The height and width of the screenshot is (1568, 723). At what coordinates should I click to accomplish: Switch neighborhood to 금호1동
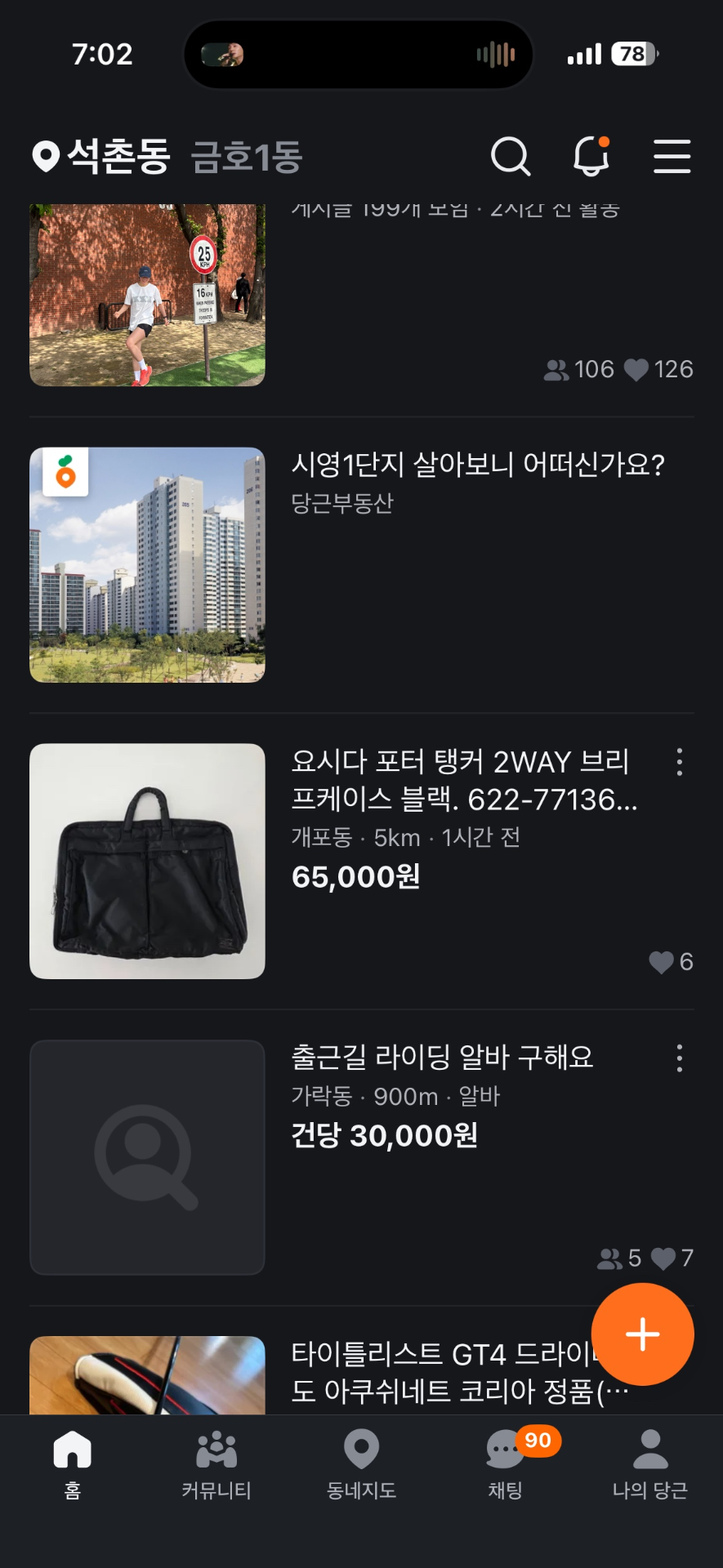(x=247, y=157)
